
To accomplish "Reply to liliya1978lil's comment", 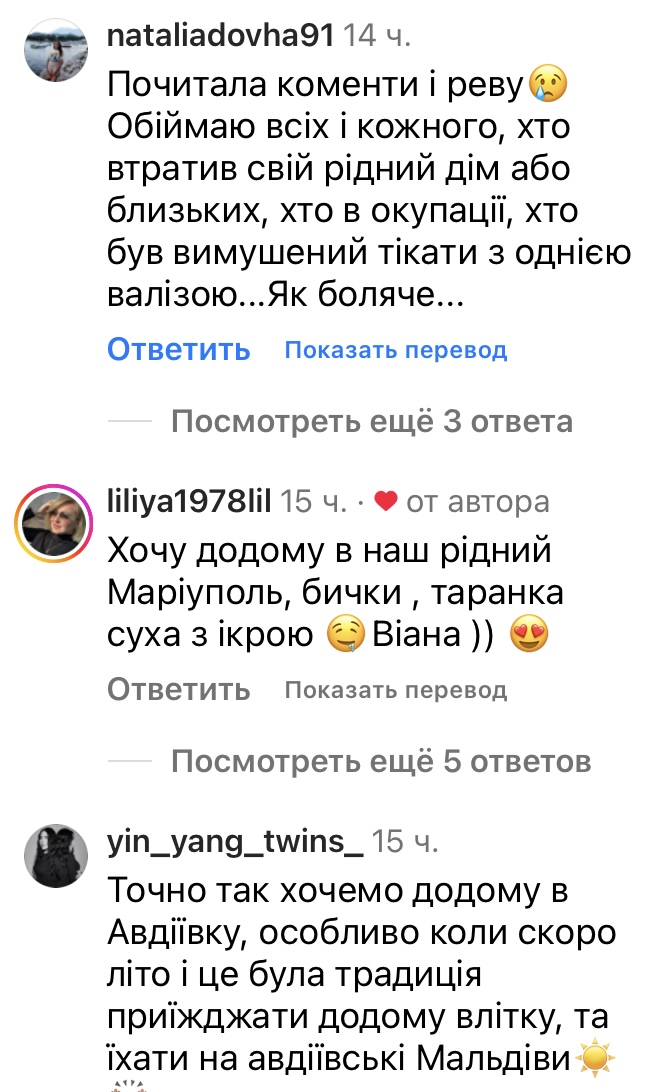I will 178,690.
